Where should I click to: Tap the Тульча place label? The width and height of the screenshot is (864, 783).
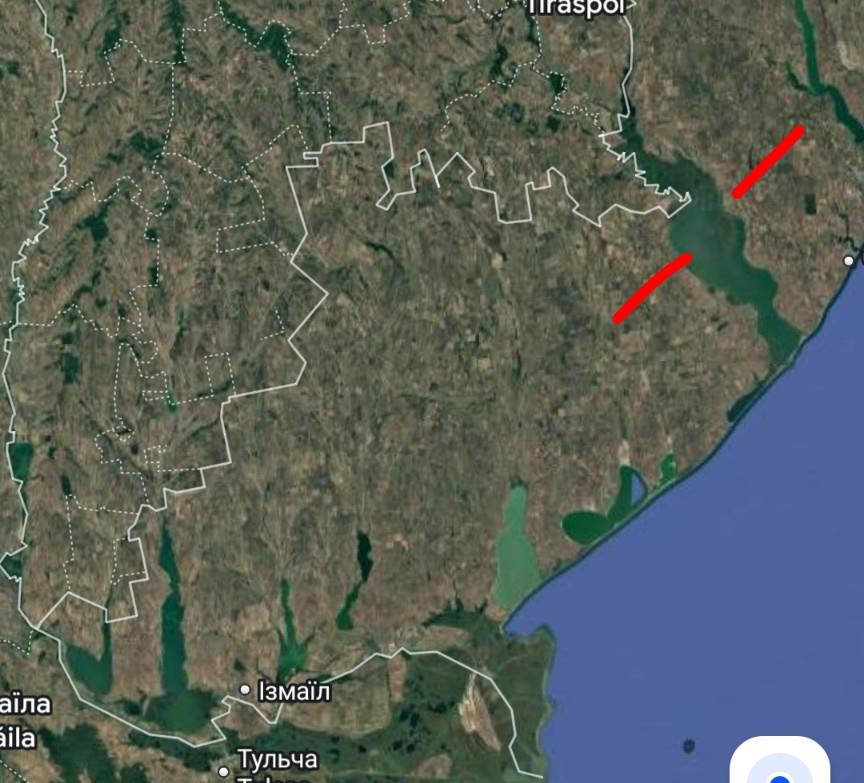coord(277,760)
